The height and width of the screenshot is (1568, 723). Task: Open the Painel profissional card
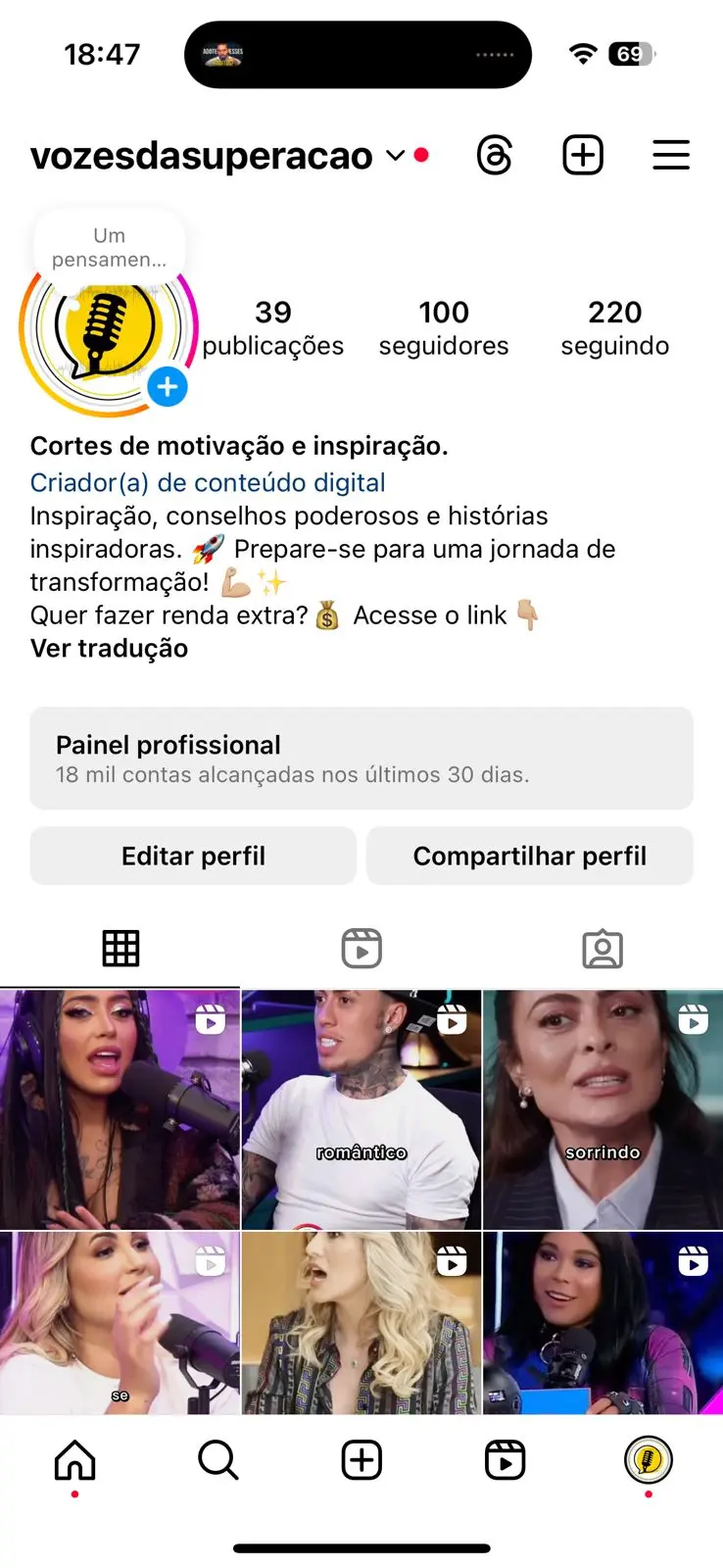(x=361, y=759)
